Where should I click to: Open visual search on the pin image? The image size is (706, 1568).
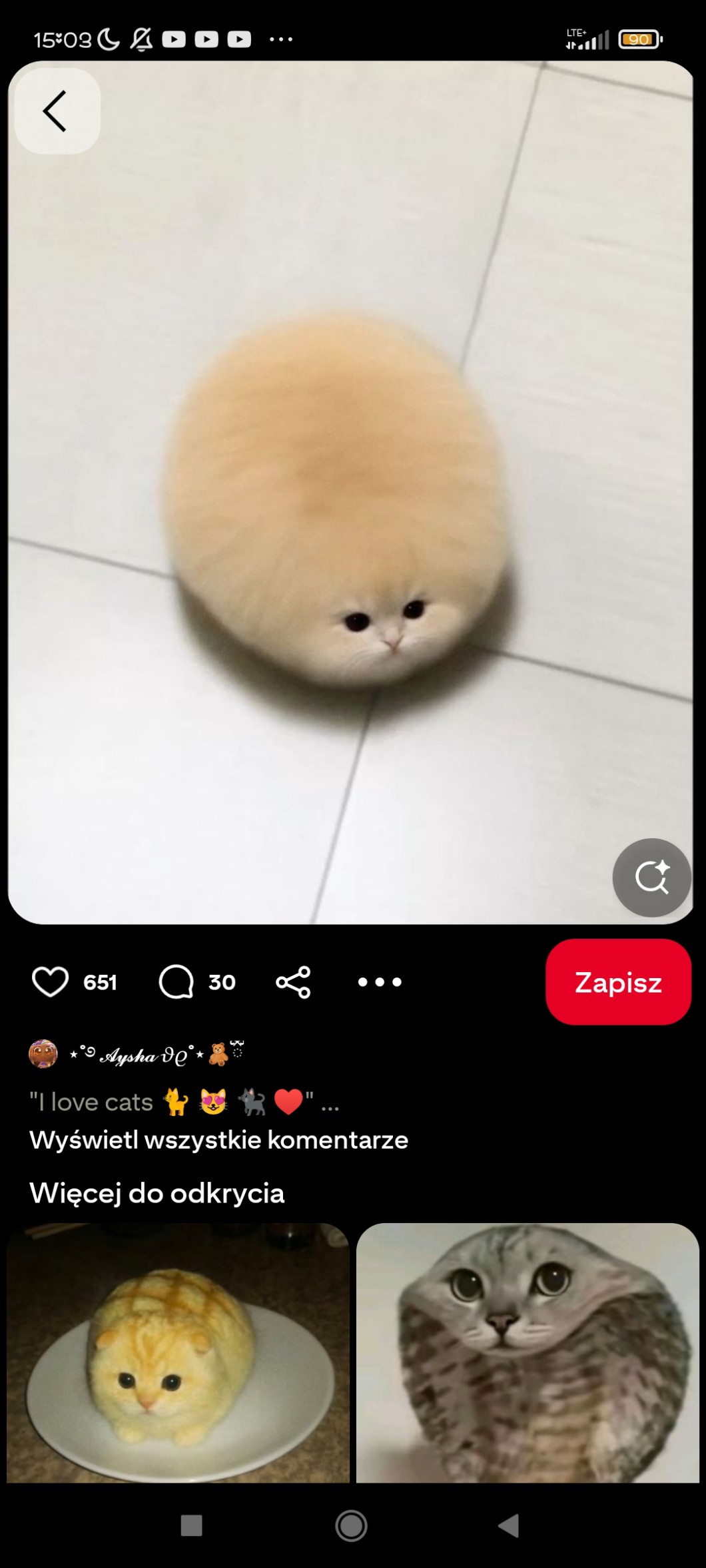651,877
